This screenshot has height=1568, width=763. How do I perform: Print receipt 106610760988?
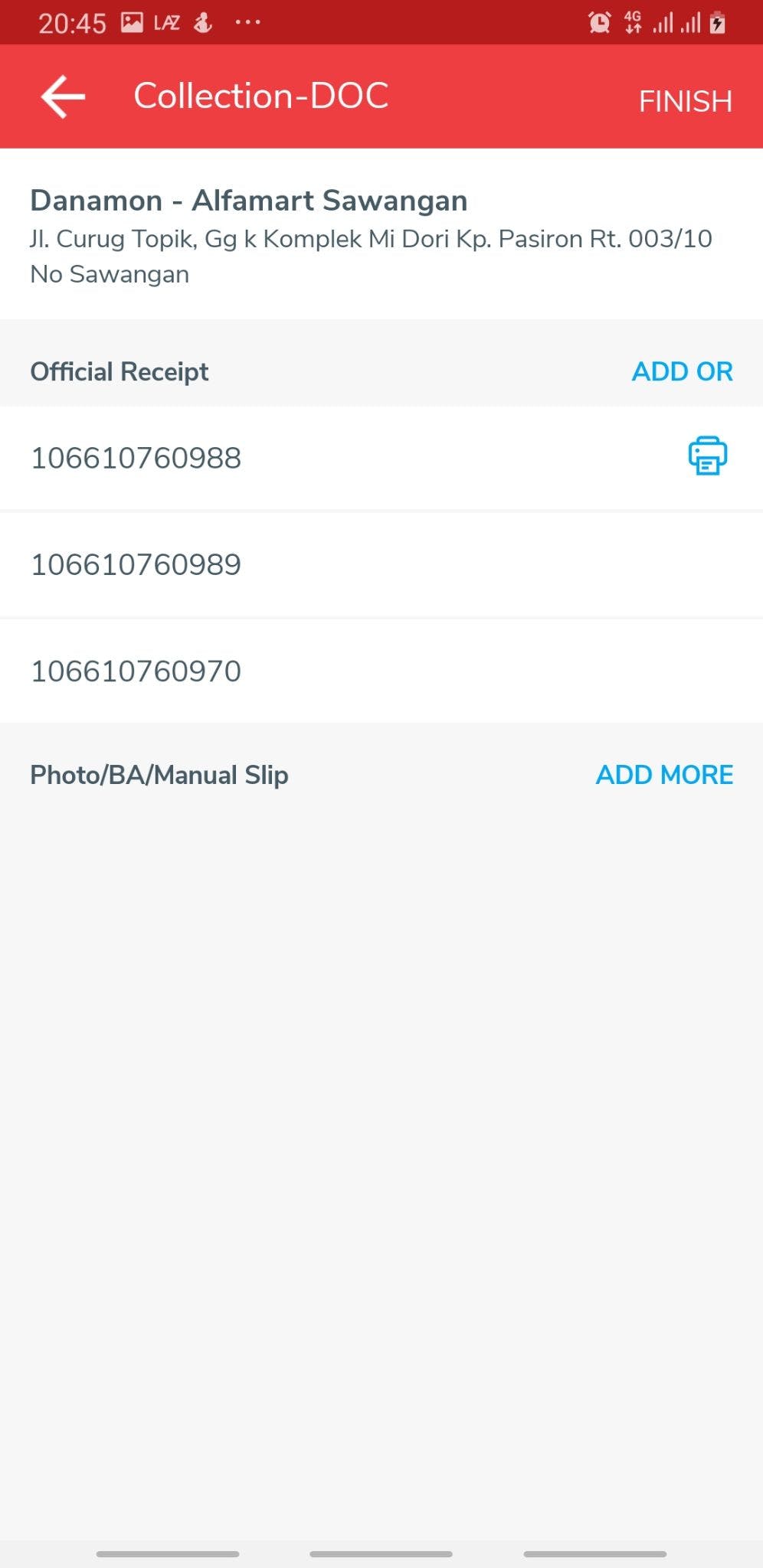(x=707, y=456)
